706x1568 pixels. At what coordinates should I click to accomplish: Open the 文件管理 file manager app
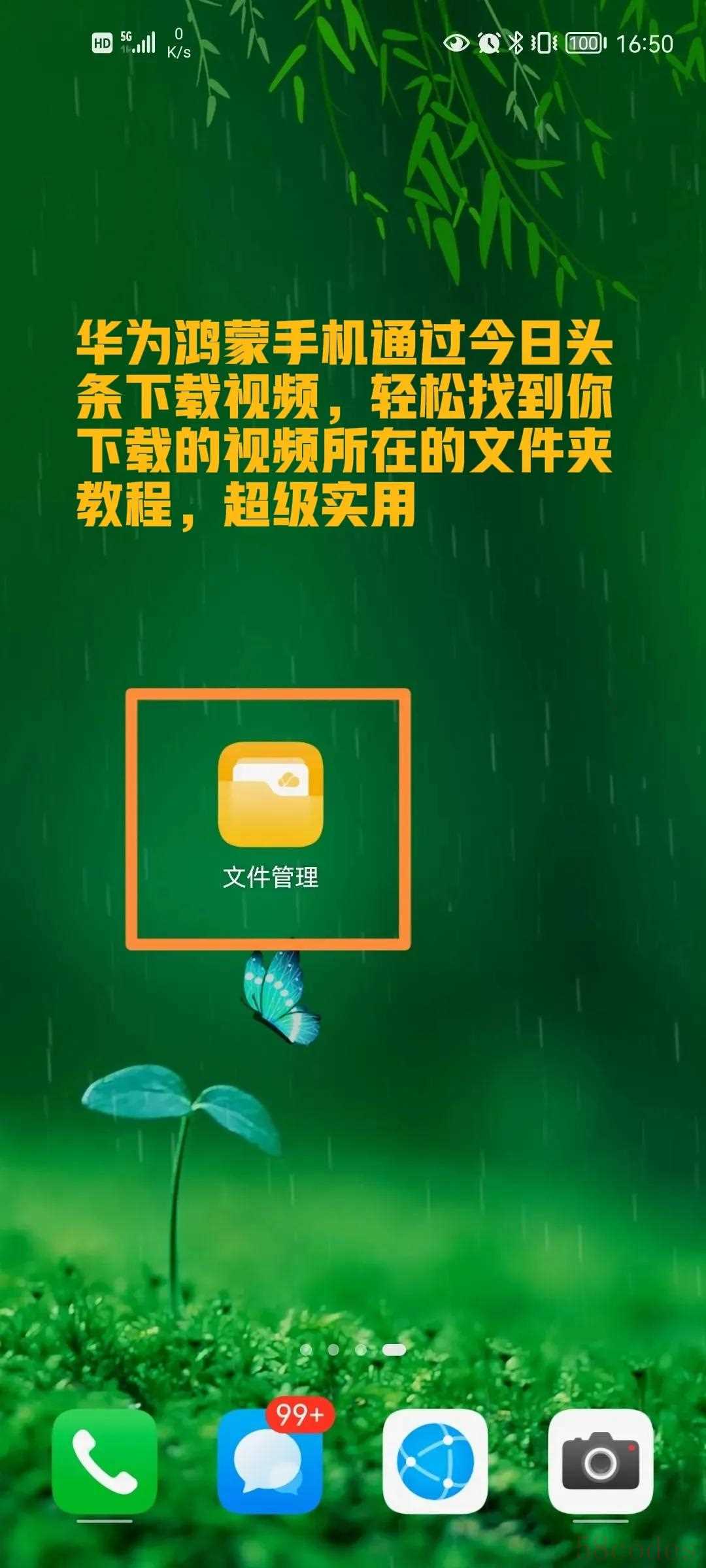(x=270, y=794)
